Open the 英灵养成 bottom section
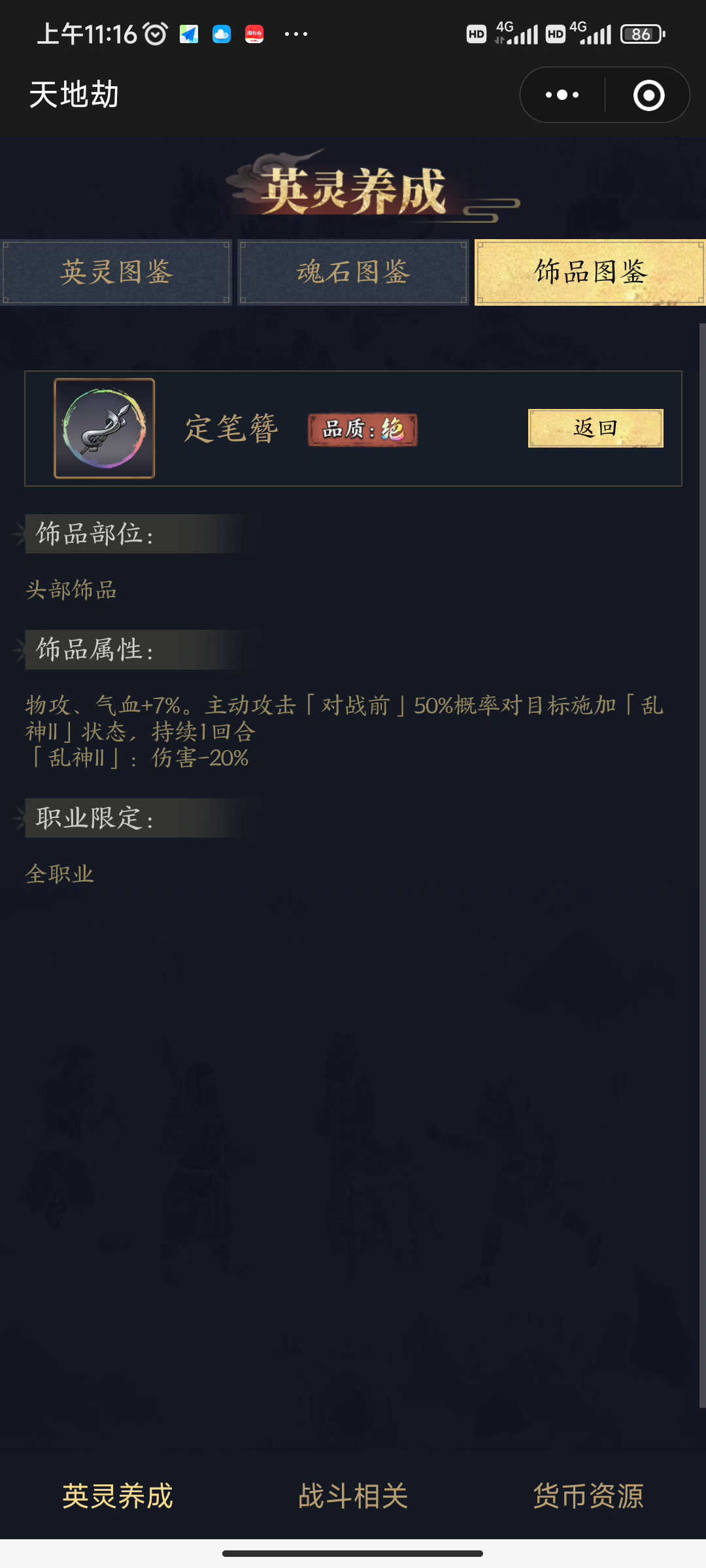 [118, 1496]
